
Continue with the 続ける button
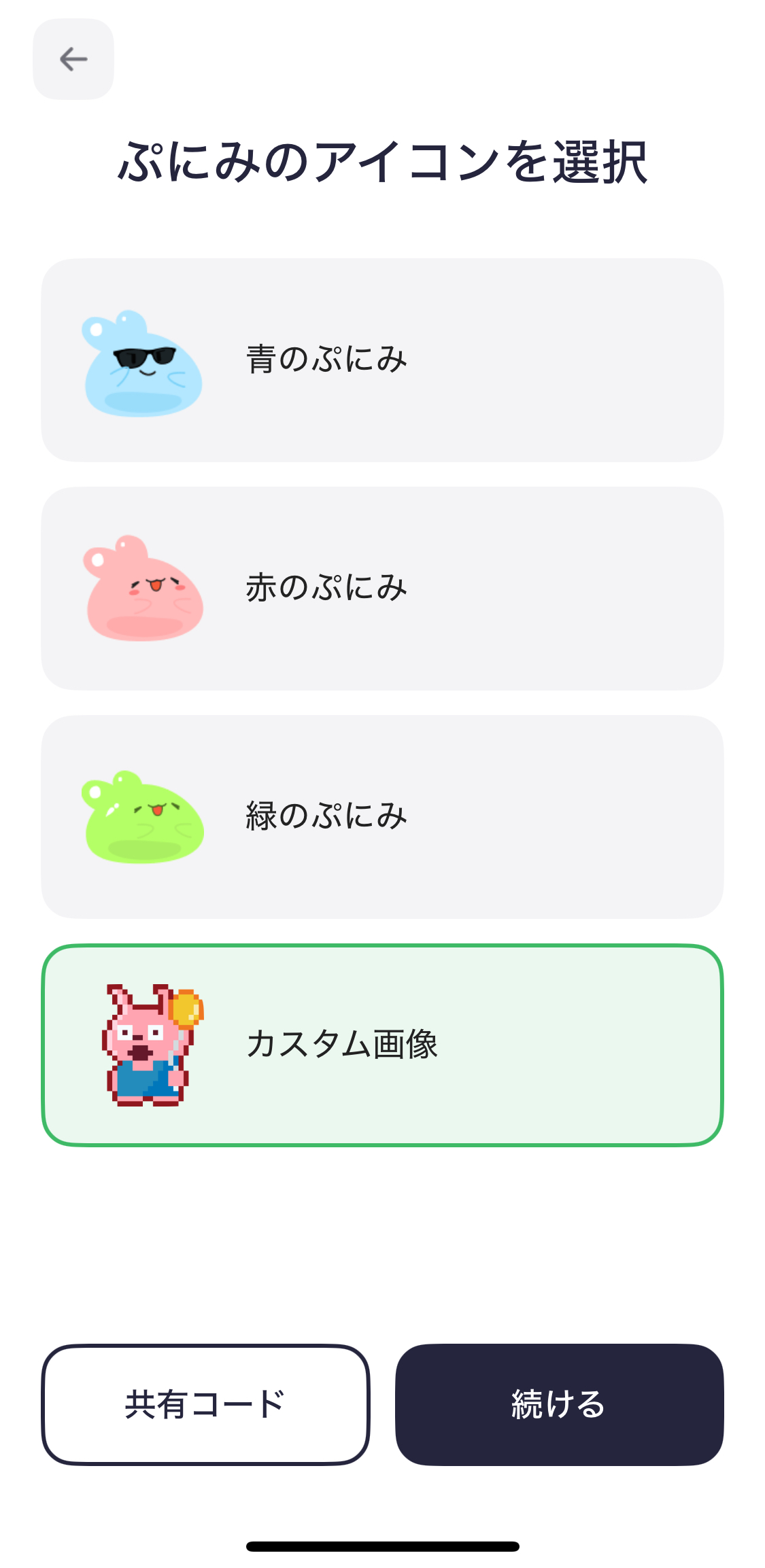coord(559,1404)
